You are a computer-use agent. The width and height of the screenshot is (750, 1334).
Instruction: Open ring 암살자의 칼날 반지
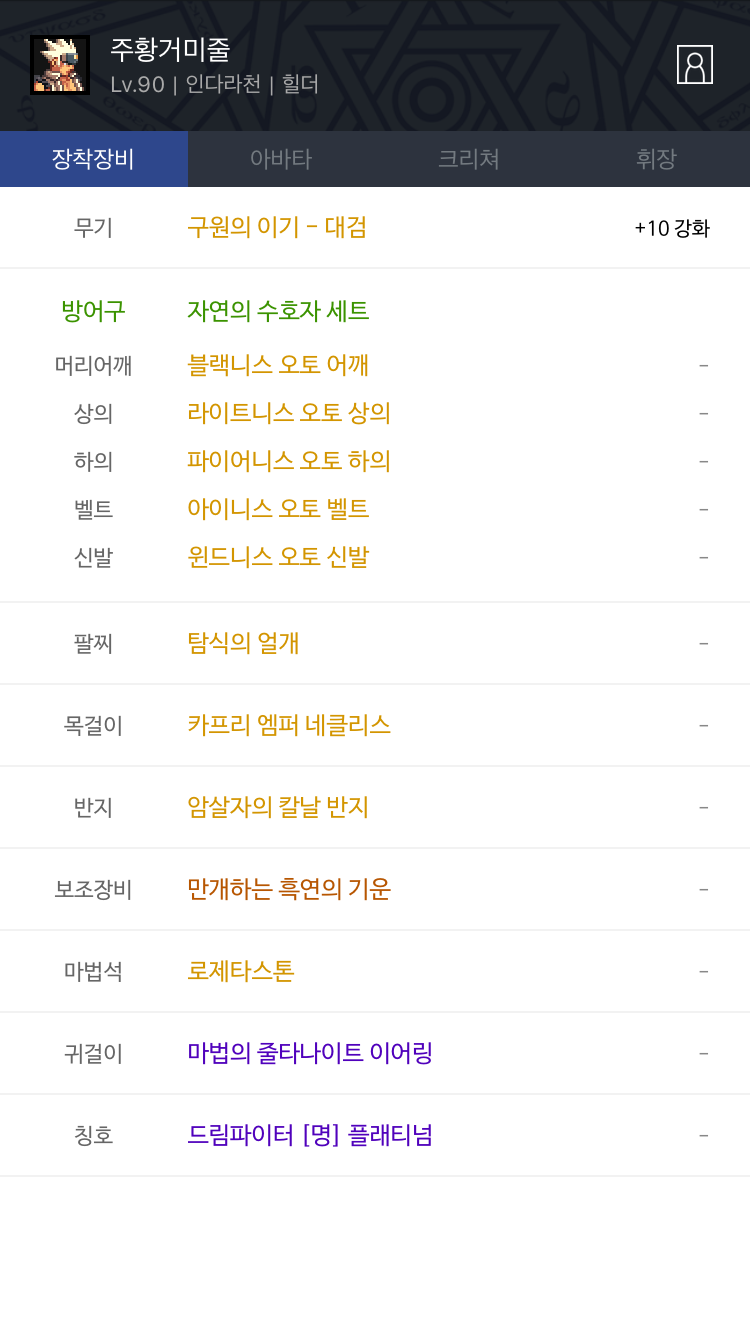(278, 807)
